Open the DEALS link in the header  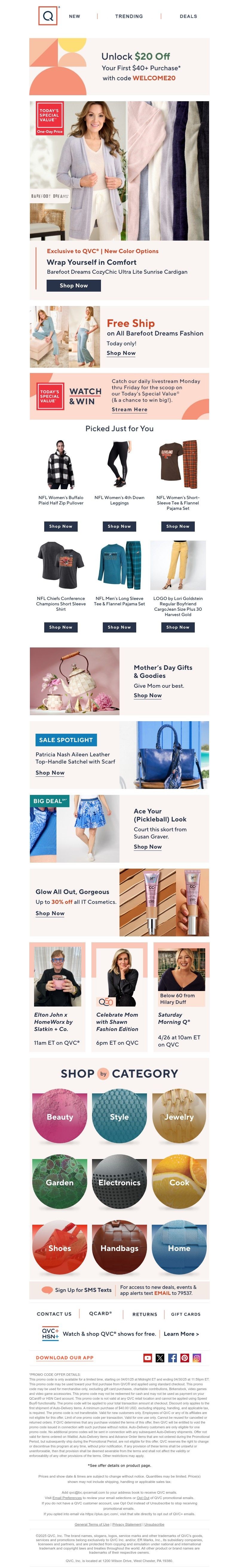pyautogui.click(x=188, y=16)
